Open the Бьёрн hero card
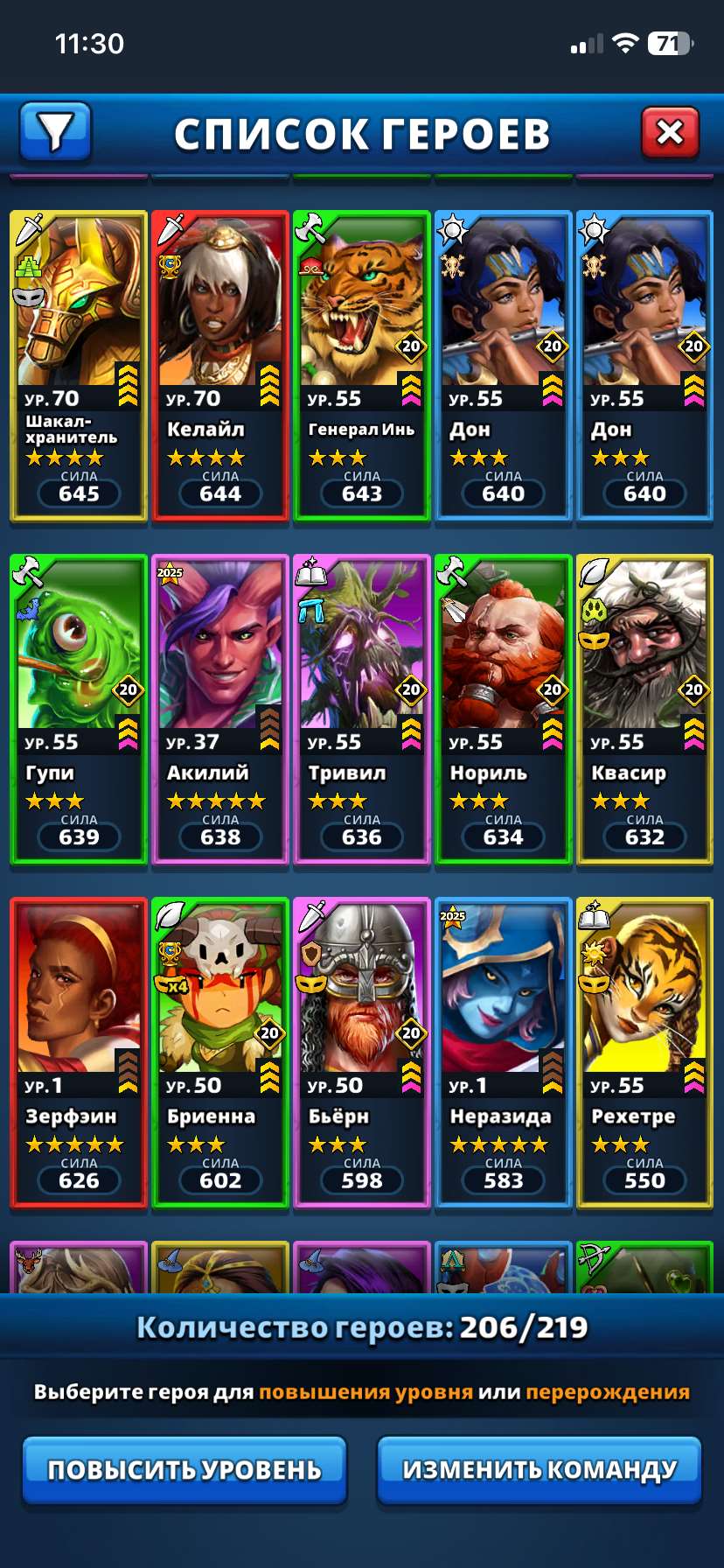 [362, 1053]
